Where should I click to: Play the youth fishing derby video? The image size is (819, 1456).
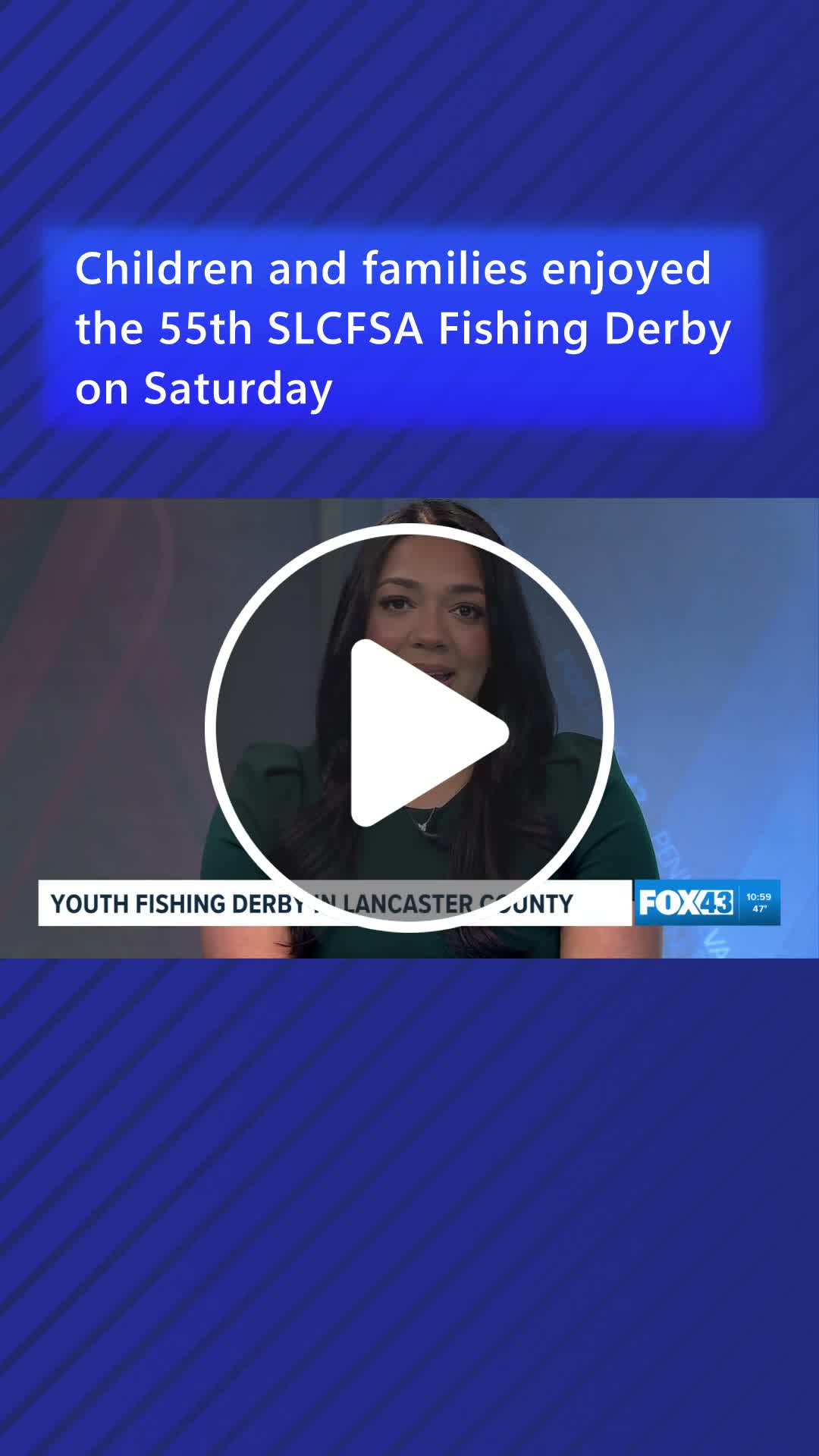coord(410,730)
